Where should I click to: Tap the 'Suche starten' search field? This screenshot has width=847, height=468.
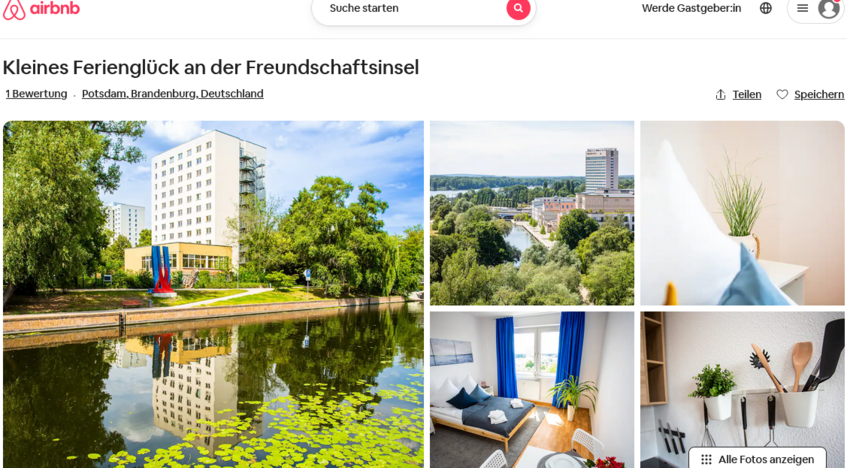(400, 9)
